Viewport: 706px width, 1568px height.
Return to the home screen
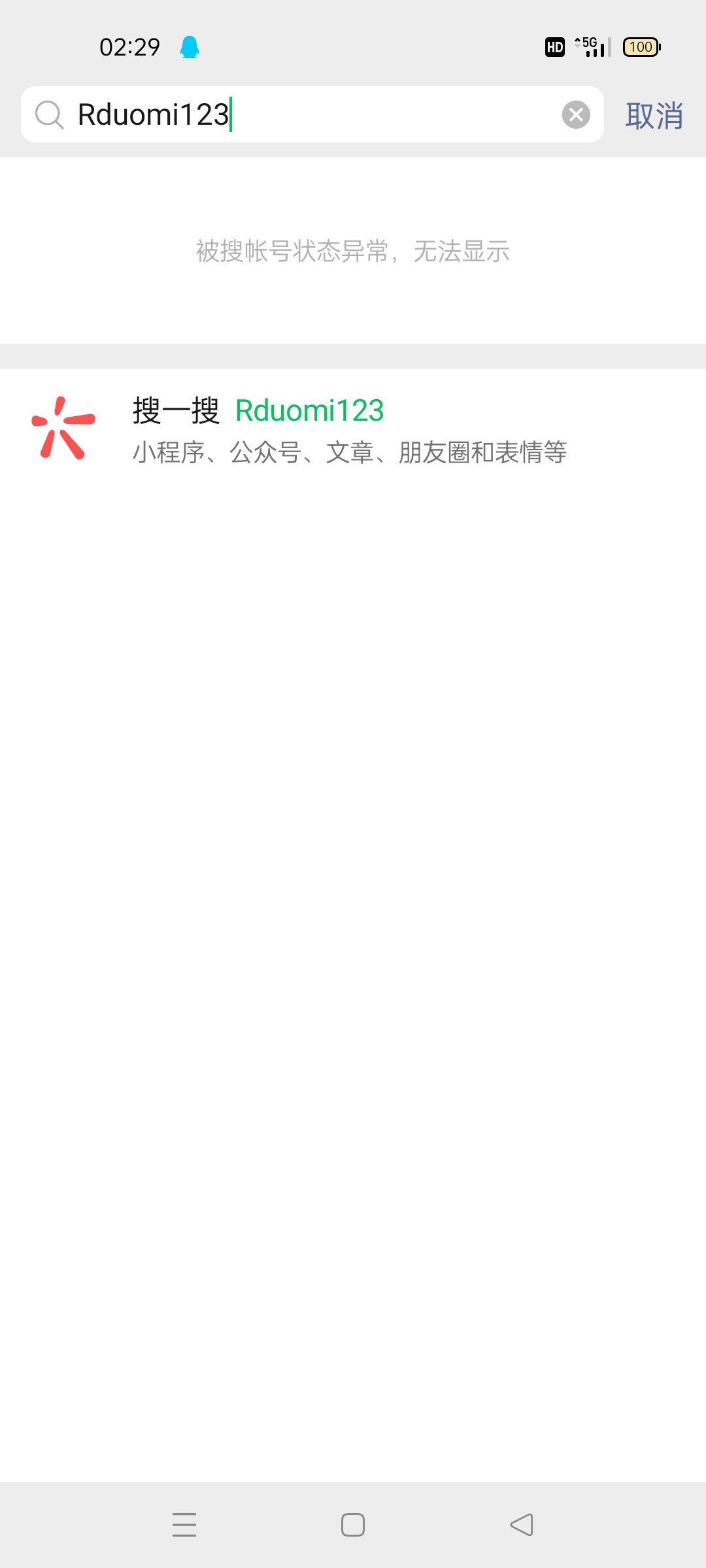353,1525
